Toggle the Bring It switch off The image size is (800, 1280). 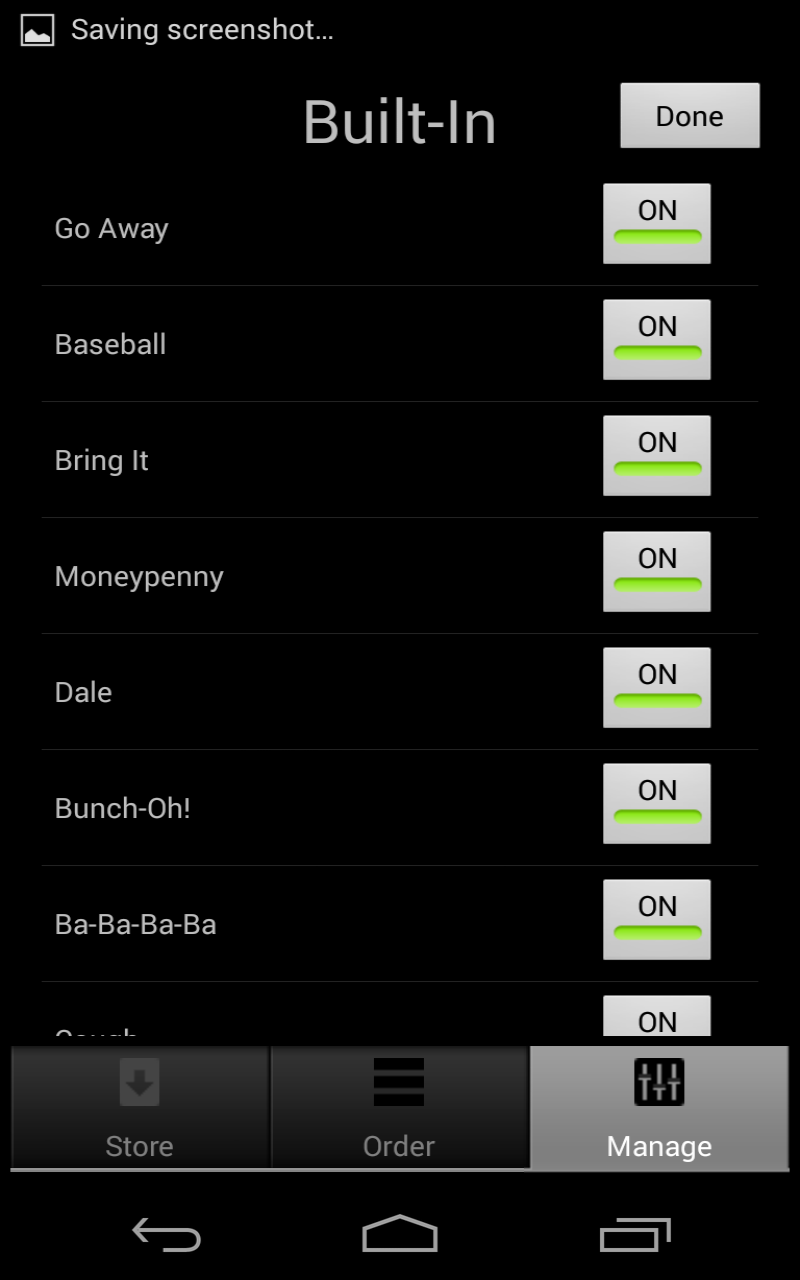(x=657, y=456)
